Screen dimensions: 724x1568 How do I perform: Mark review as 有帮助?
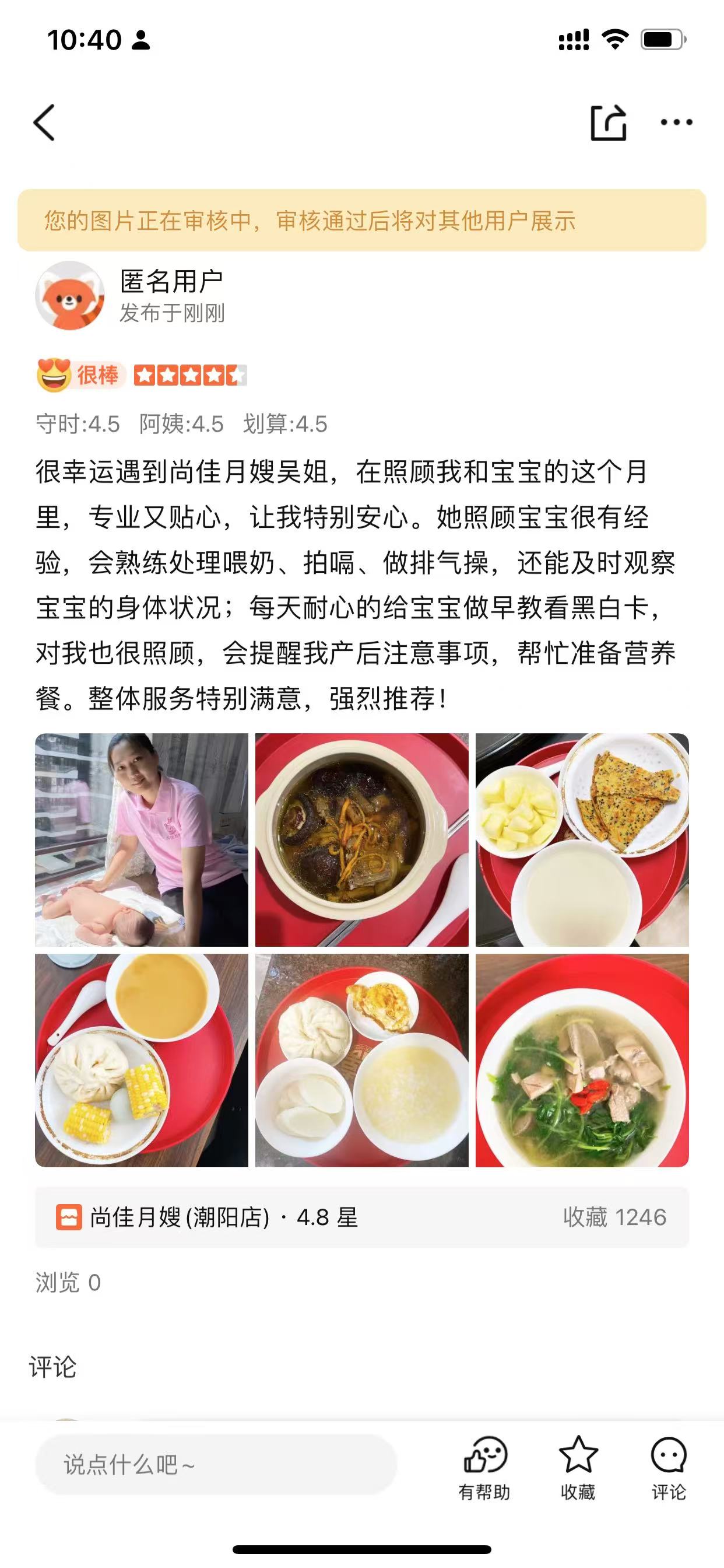pos(484,1467)
